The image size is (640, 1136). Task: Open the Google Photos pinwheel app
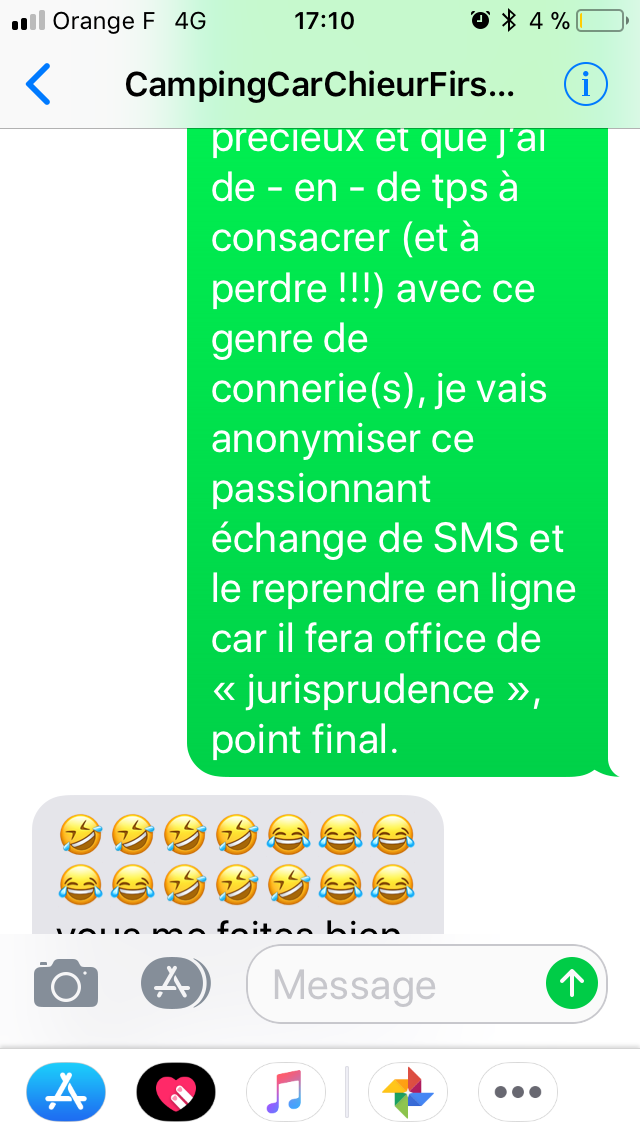click(x=408, y=1092)
